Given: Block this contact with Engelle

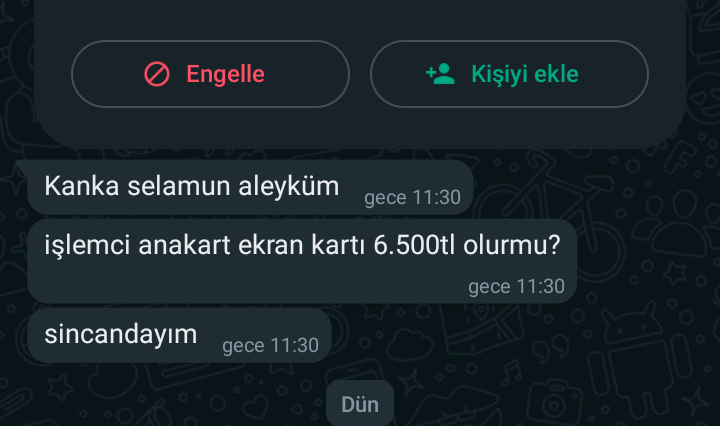Looking at the screenshot, I should (x=210, y=74).
